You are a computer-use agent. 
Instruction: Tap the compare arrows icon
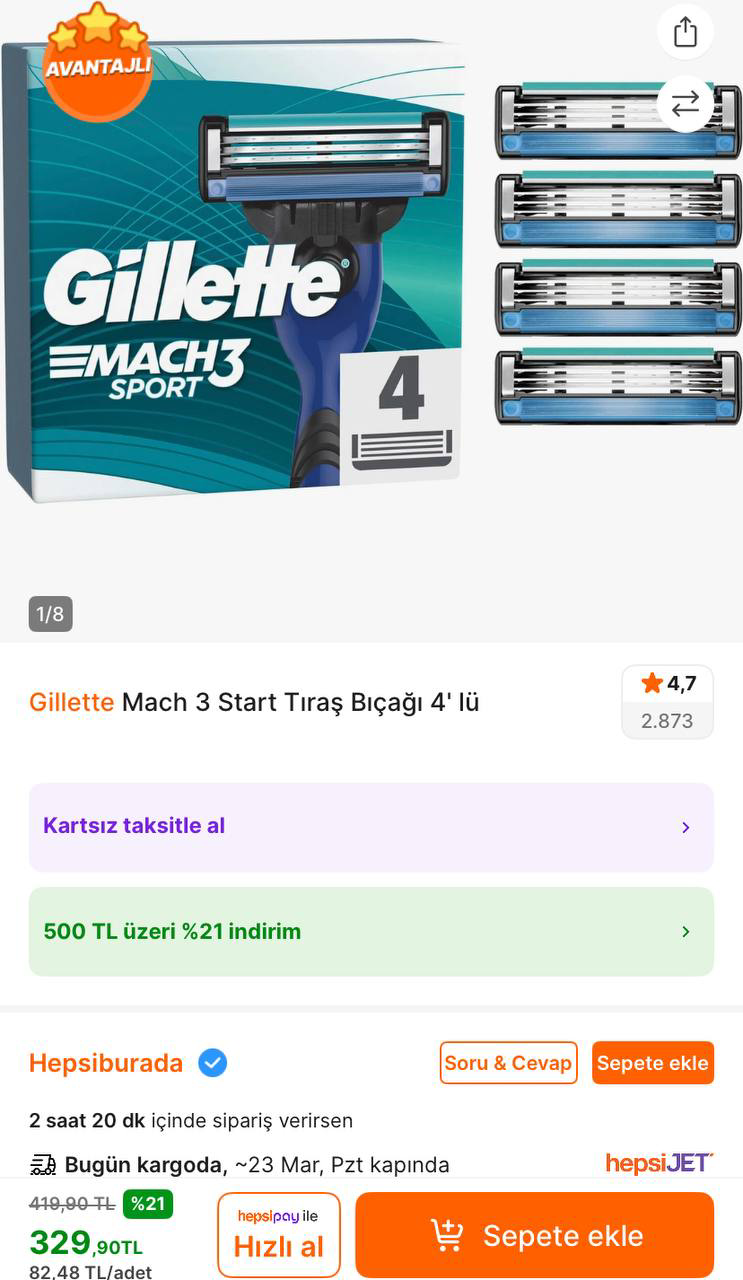click(x=685, y=104)
